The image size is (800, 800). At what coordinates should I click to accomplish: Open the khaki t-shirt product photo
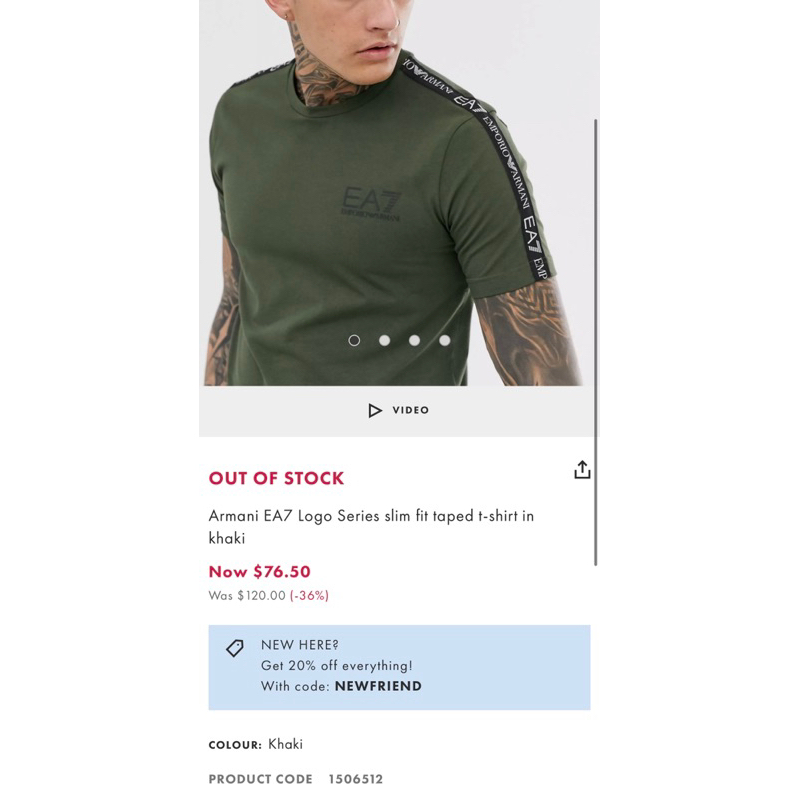pyautogui.click(x=399, y=193)
